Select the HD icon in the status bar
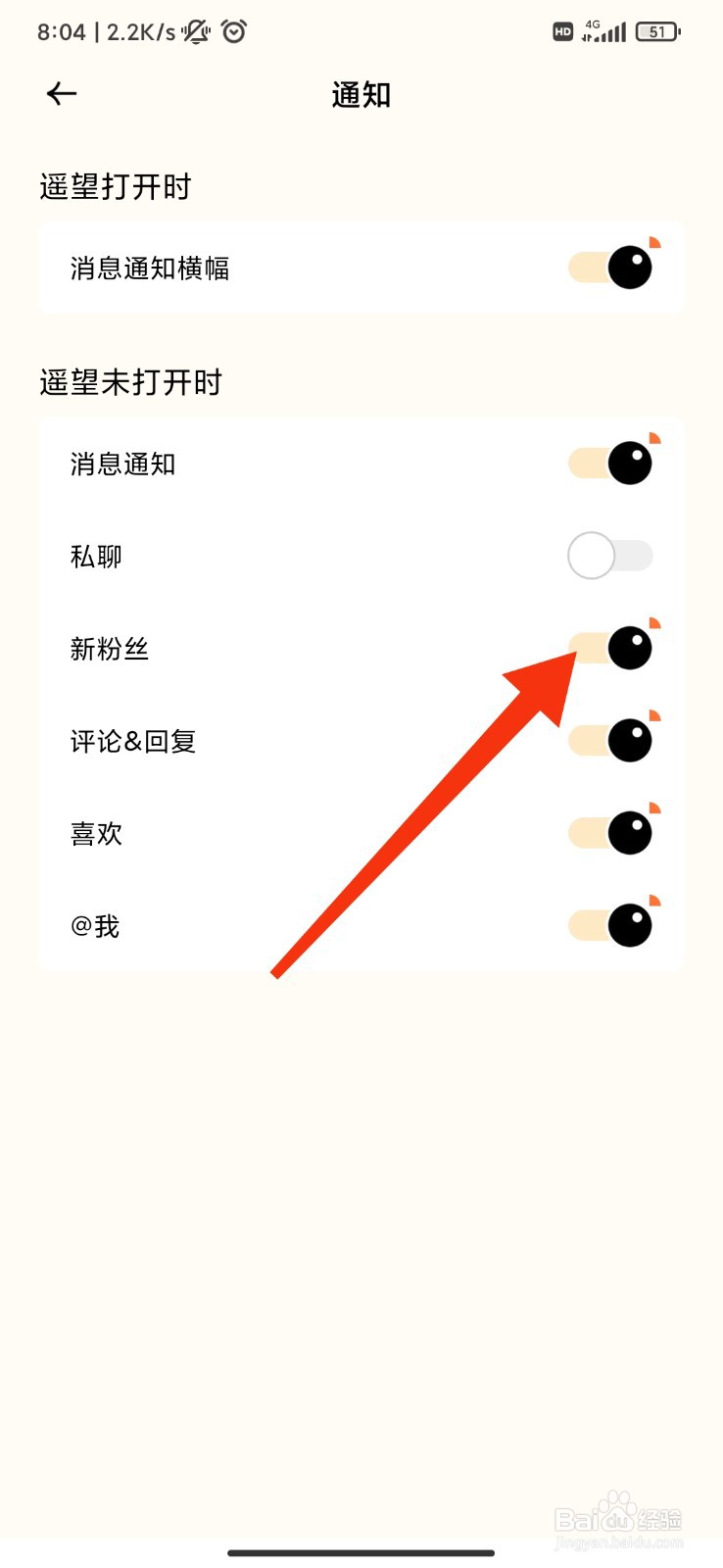Viewport: 723px width, 1568px height. point(561,31)
